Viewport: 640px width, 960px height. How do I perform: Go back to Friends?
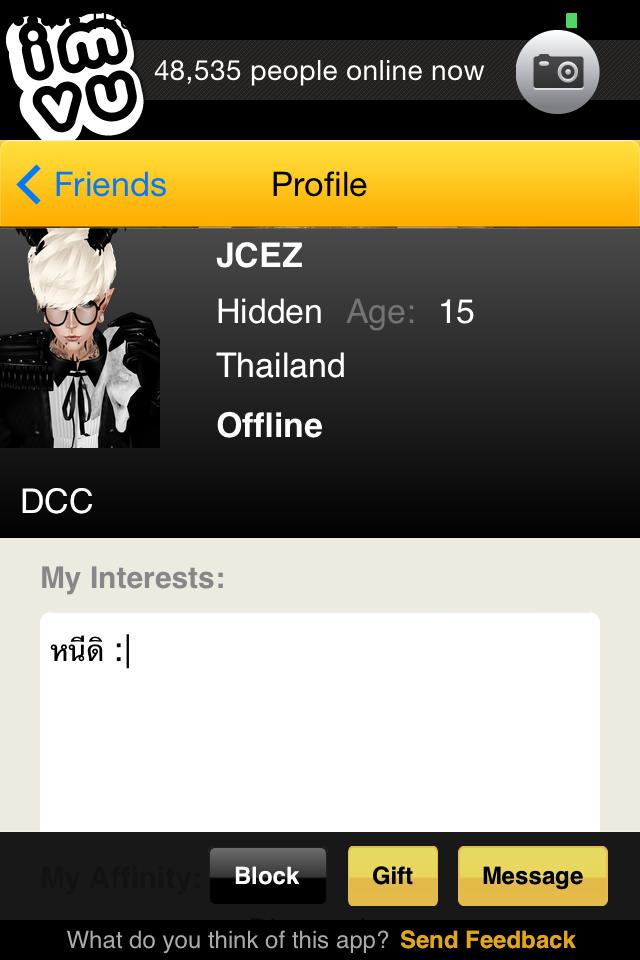tap(92, 185)
